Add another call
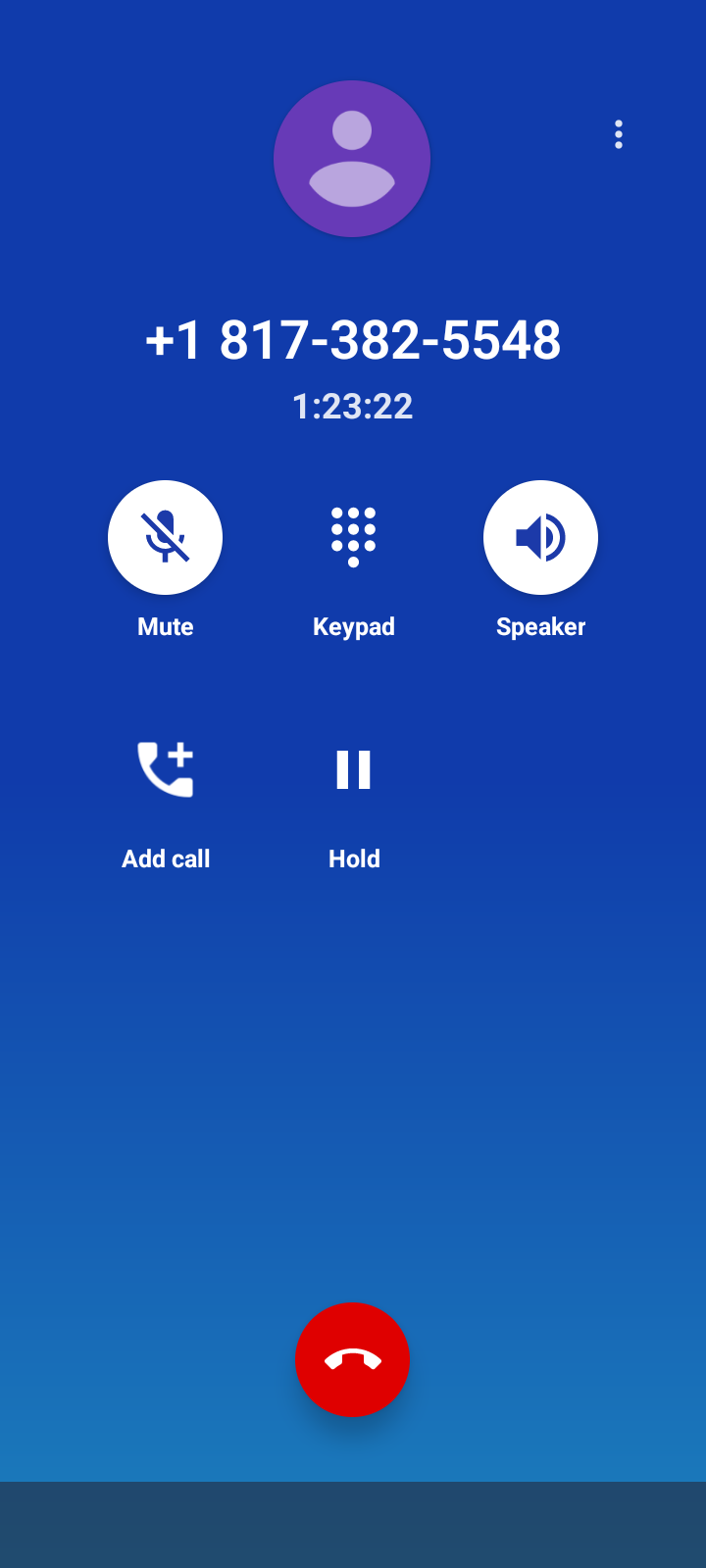 [165, 769]
